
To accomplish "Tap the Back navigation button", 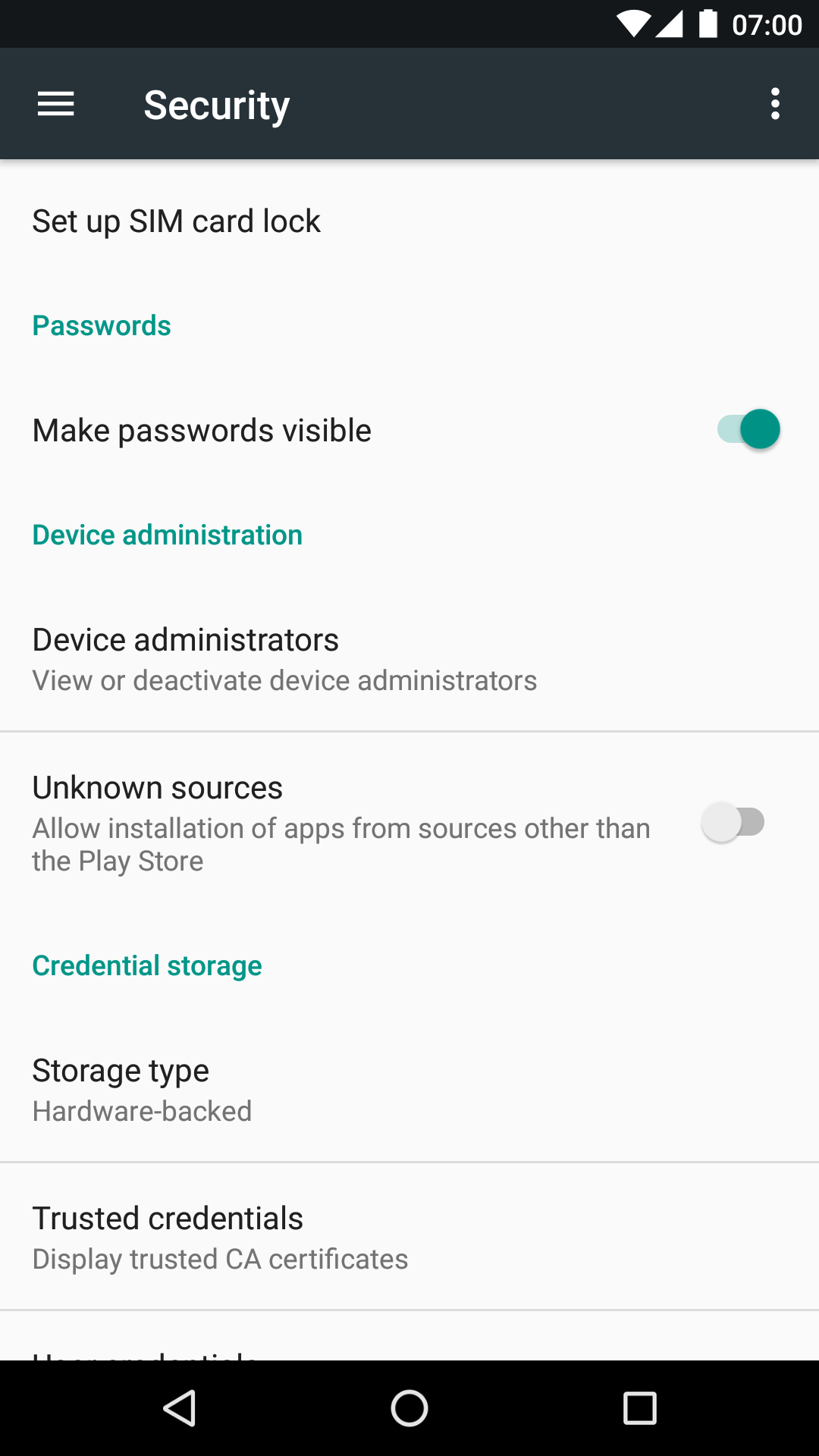I will pyautogui.click(x=180, y=1408).
